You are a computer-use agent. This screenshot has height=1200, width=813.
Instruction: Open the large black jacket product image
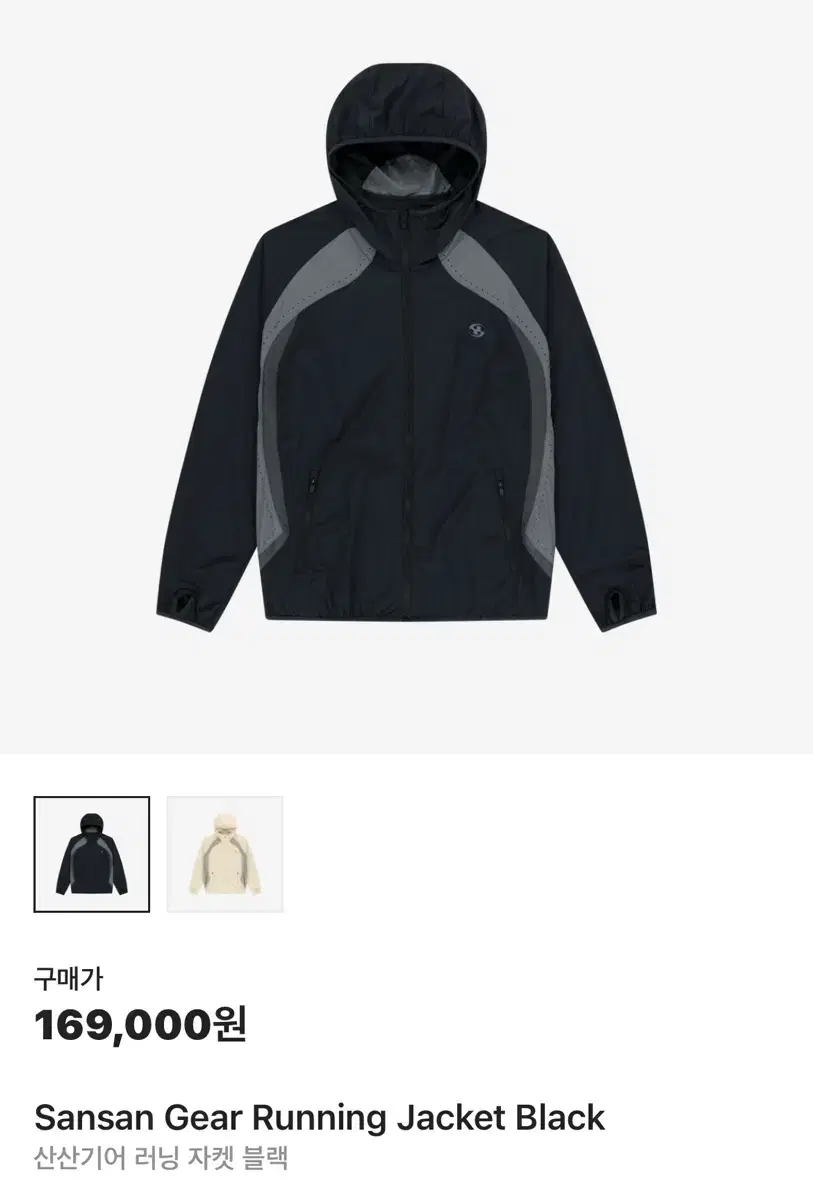tap(406, 377)
